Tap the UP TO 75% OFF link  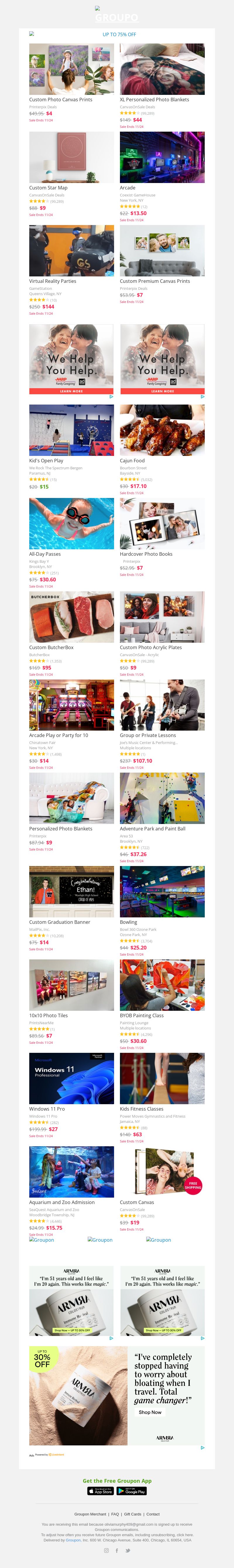coord(119,35)
